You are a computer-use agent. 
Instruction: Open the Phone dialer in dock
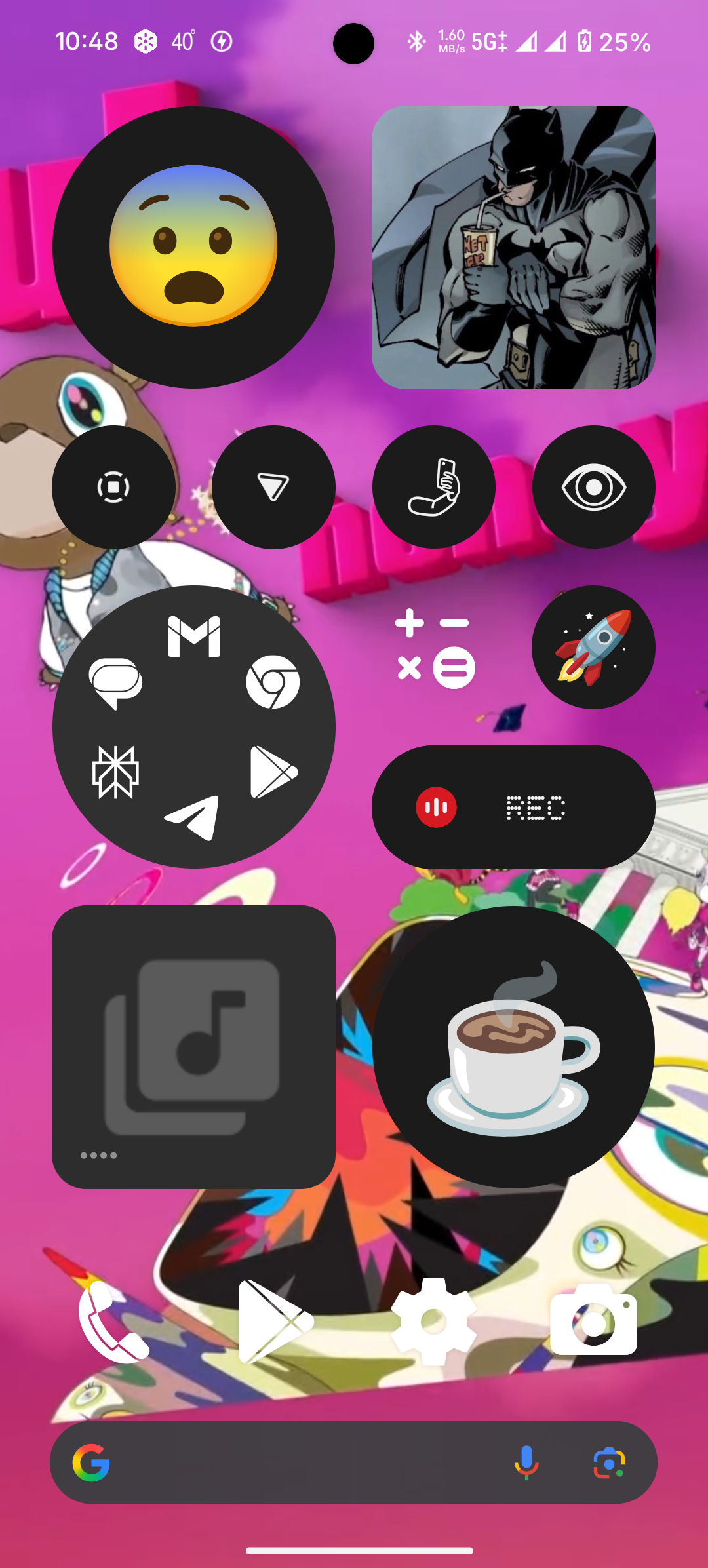[114, 1322]
